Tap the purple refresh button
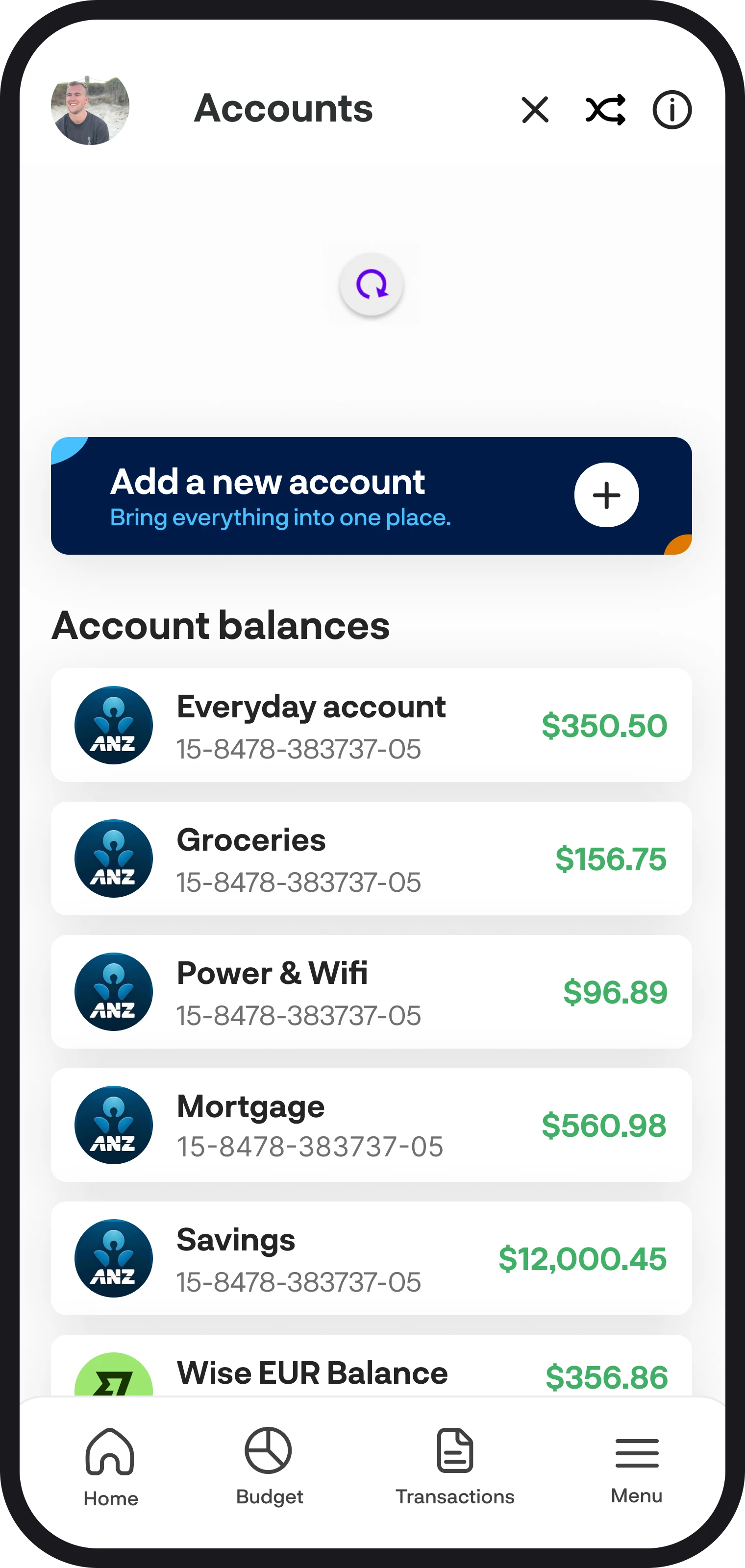The image size is (745, 1568). tap(372, 284)
